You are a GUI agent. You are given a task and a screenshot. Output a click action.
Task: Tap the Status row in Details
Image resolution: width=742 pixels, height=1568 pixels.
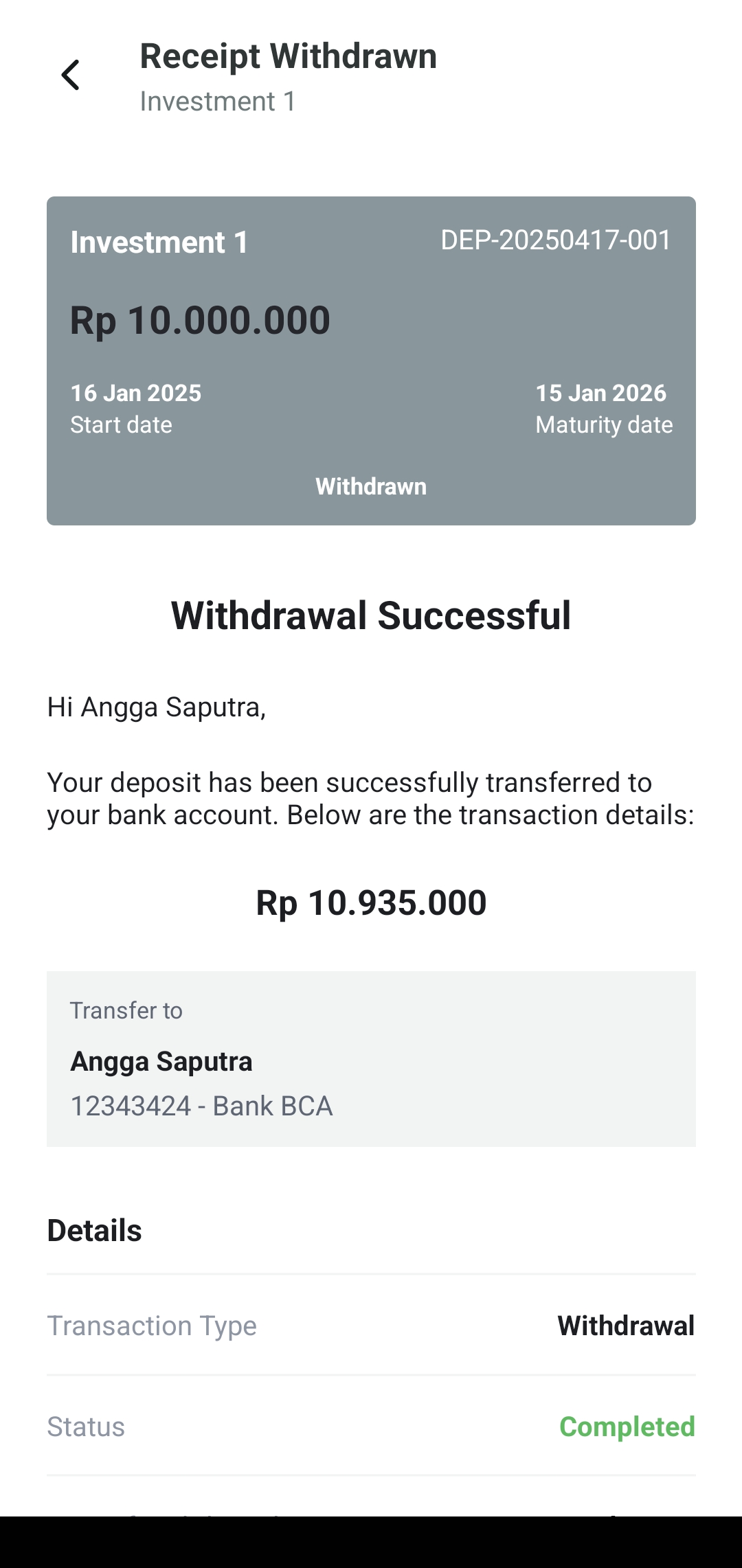coord(371,1427)
